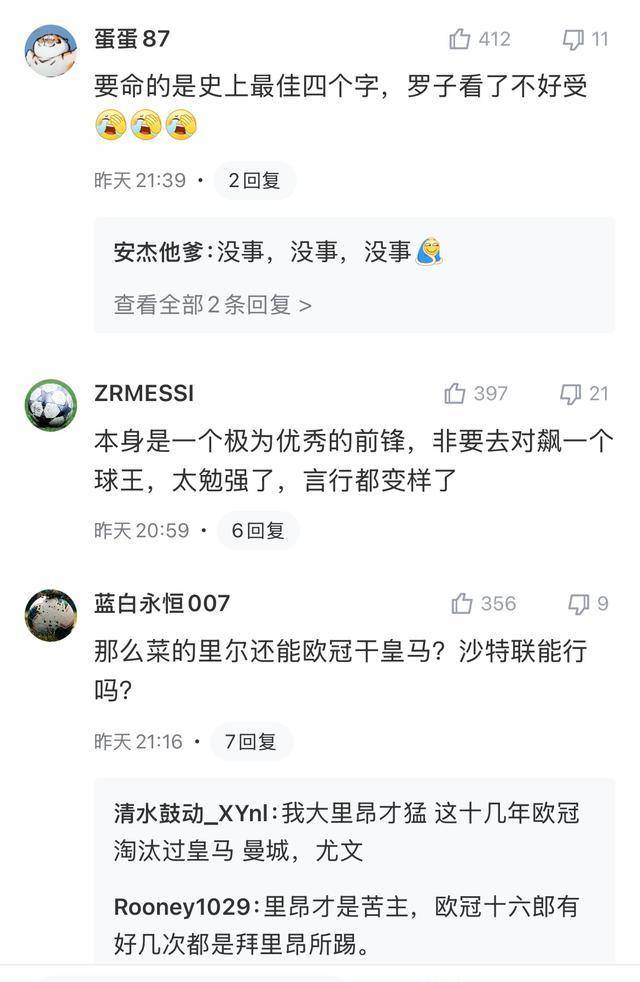
Task: Dislike ZRMESSI's comment
Action: pos(570,394)
